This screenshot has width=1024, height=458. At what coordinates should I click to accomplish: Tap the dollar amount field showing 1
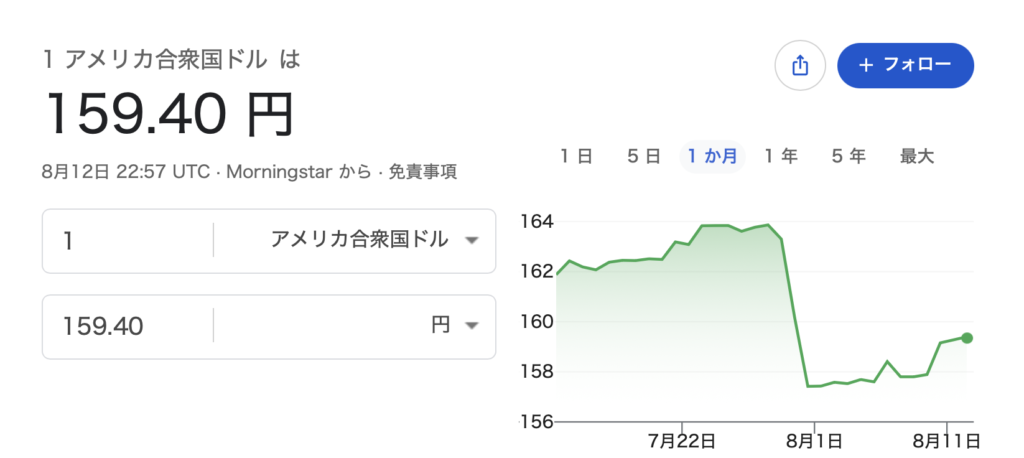(x=128, y=241)
